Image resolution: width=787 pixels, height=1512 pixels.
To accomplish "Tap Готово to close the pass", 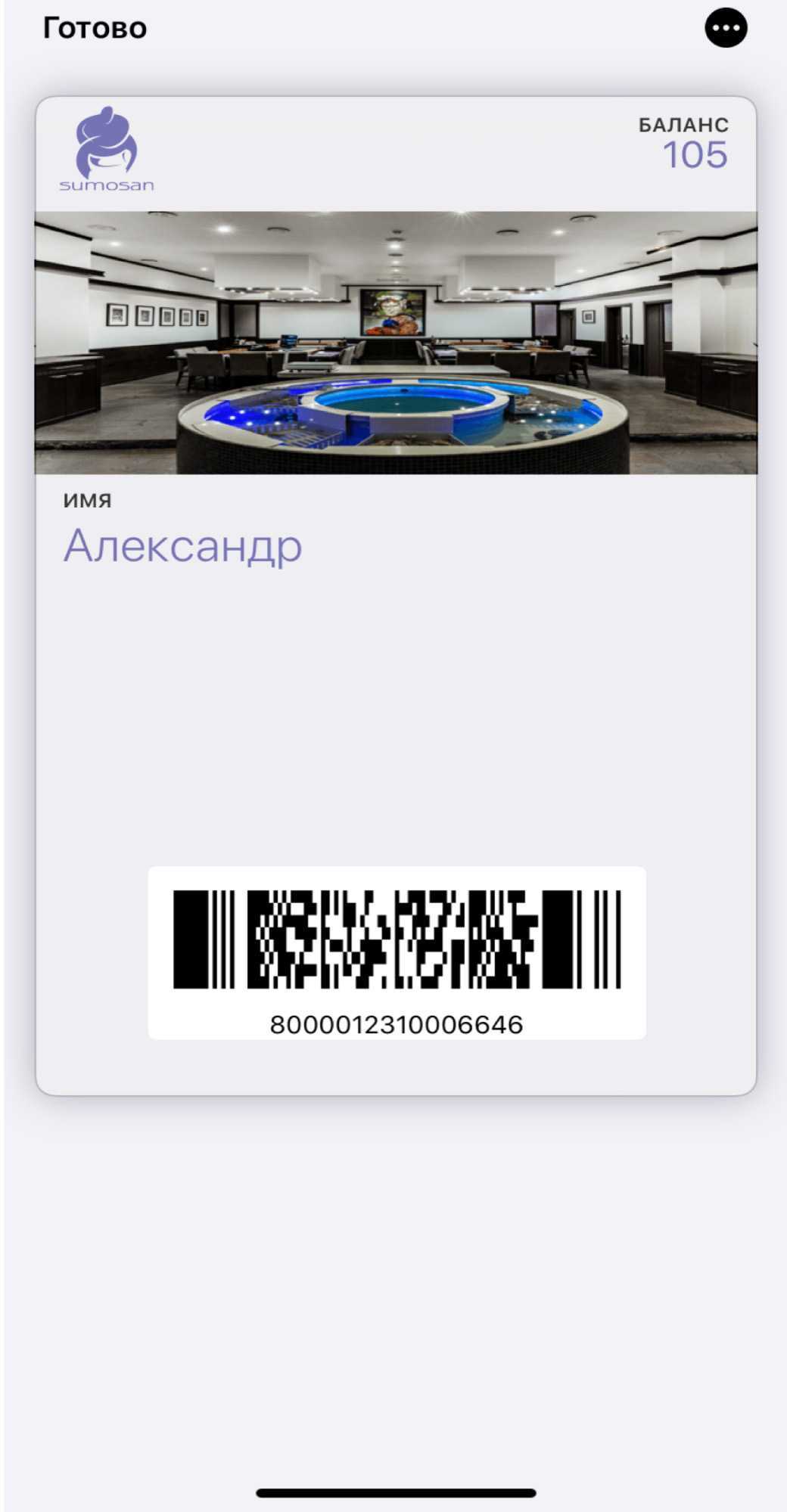I will click(95, 28).
